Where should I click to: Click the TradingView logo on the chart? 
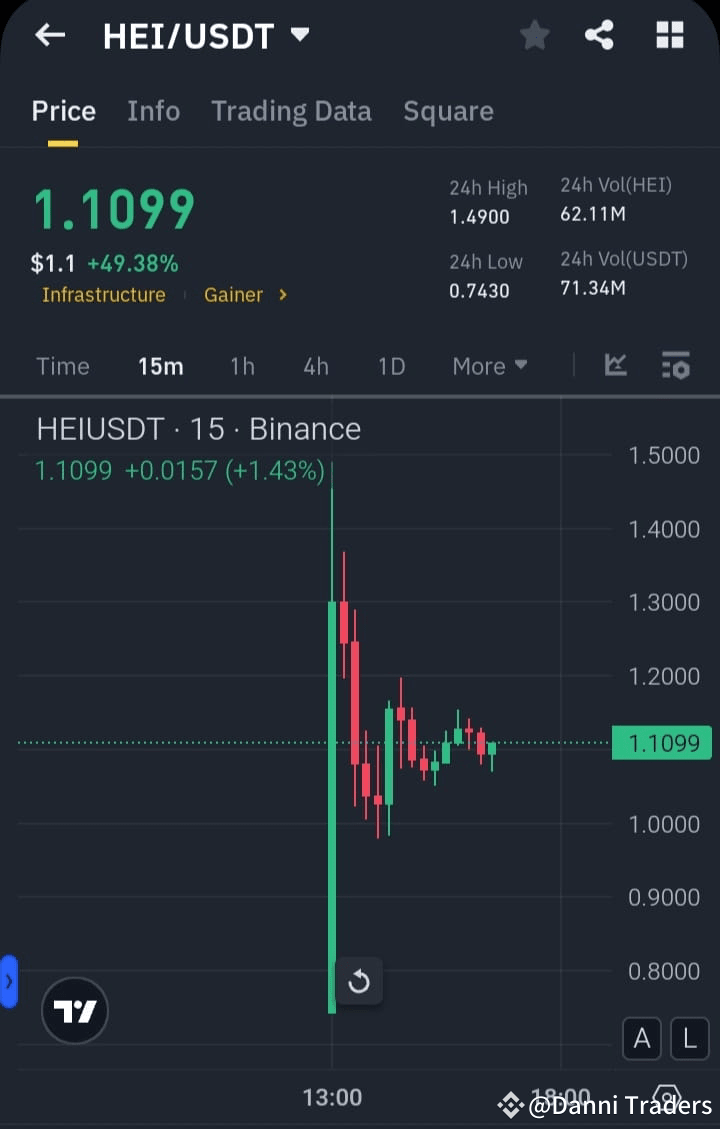tap(74, 1010)
